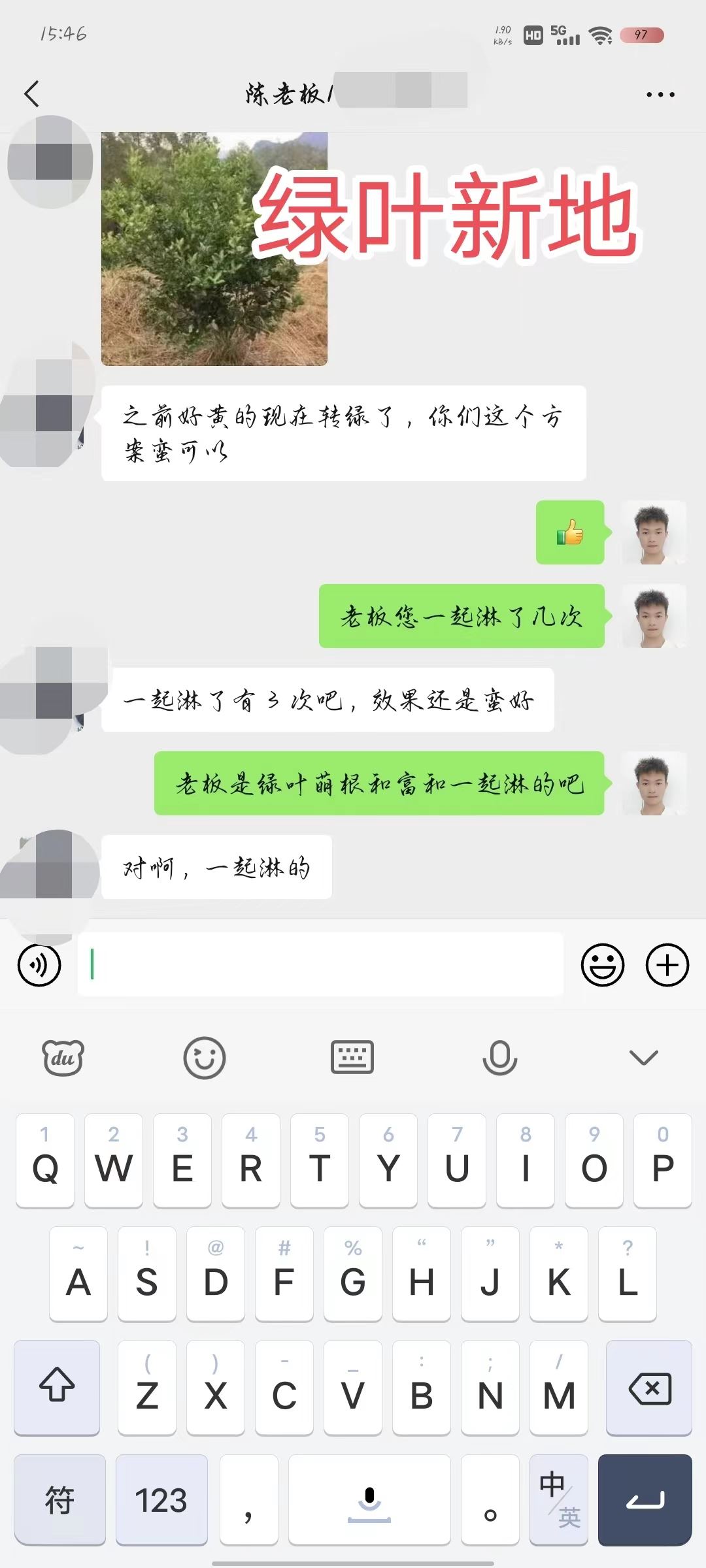Tap the sender's avatar next to the thumbs-up message
706x1568 pixels.
click(x=653, y=532)
